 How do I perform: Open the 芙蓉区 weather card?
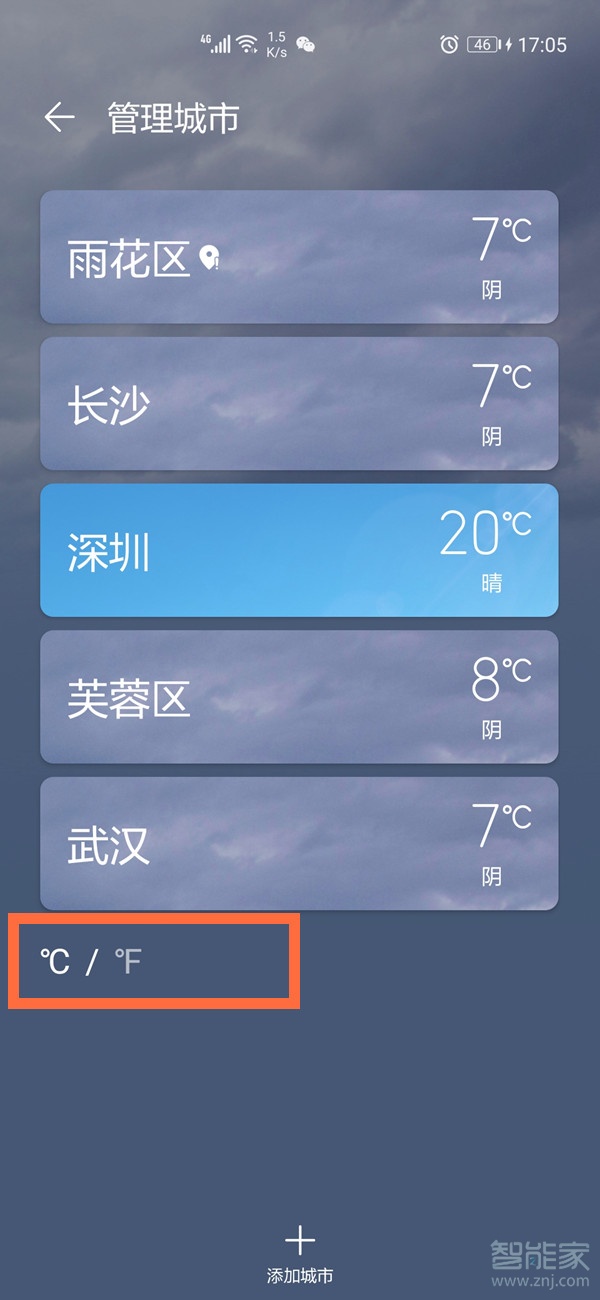click(299, 698)
